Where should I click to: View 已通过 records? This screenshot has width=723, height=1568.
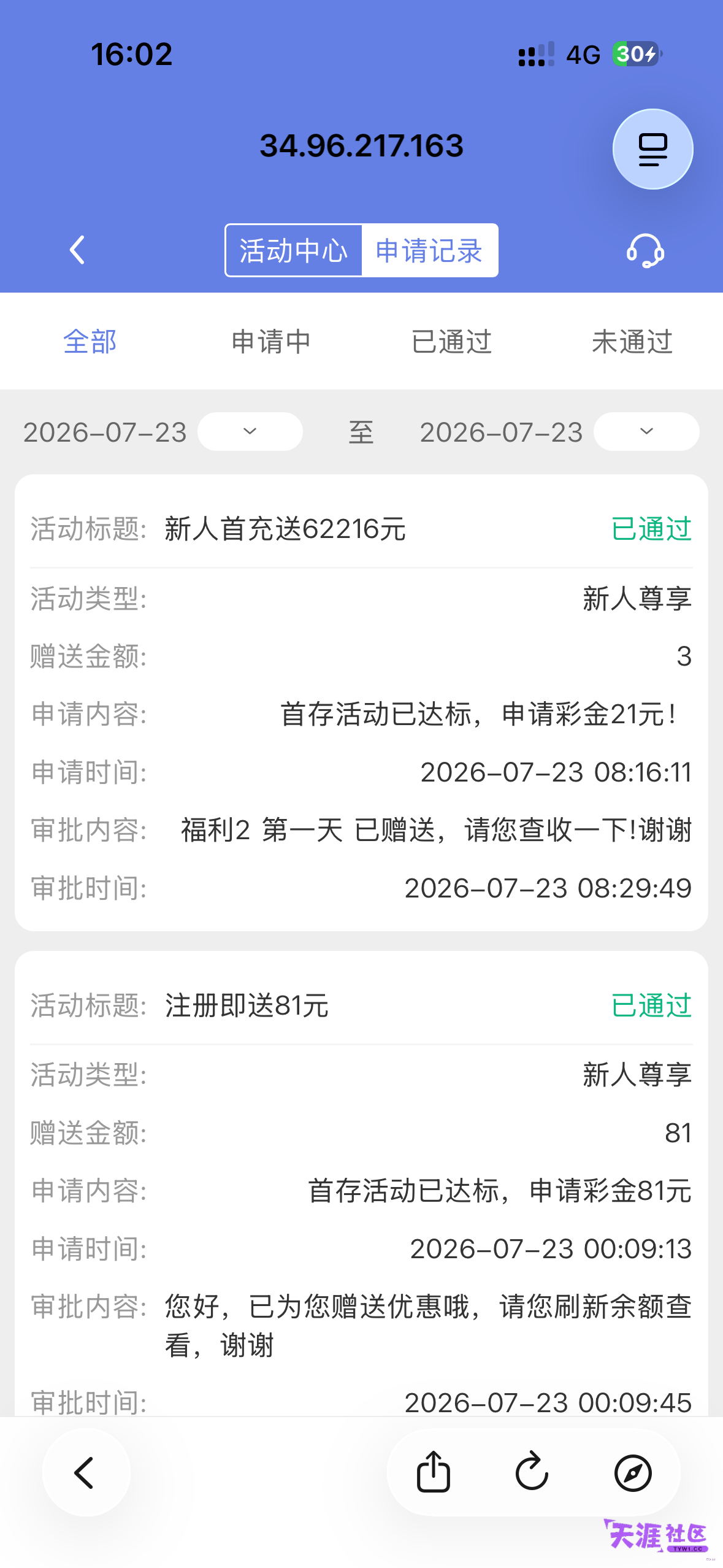(452, 341)
